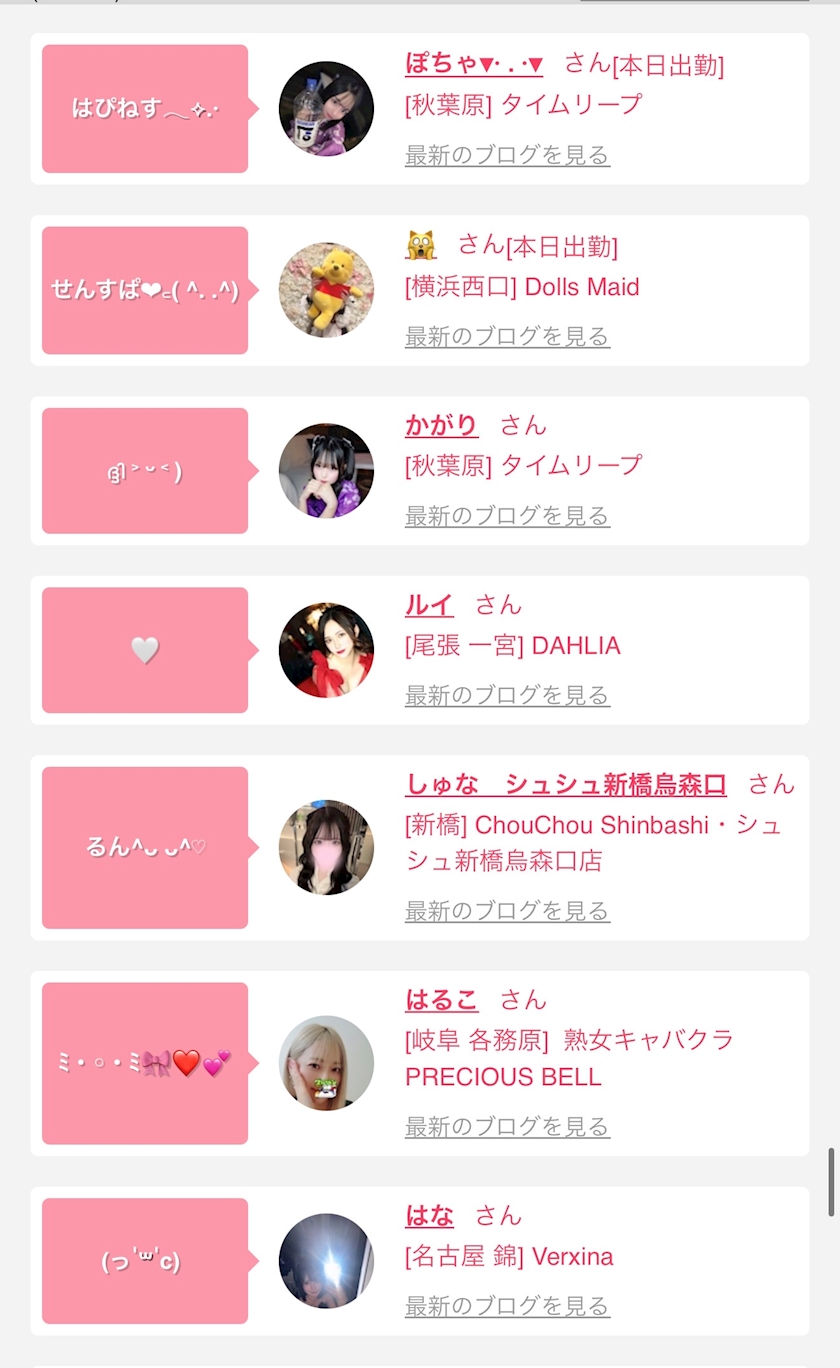View latest blog for 秋葉原 タイムリープ ぽちゃ
This screenshot has width=840, height=1368.
click(x=507, y=155)
